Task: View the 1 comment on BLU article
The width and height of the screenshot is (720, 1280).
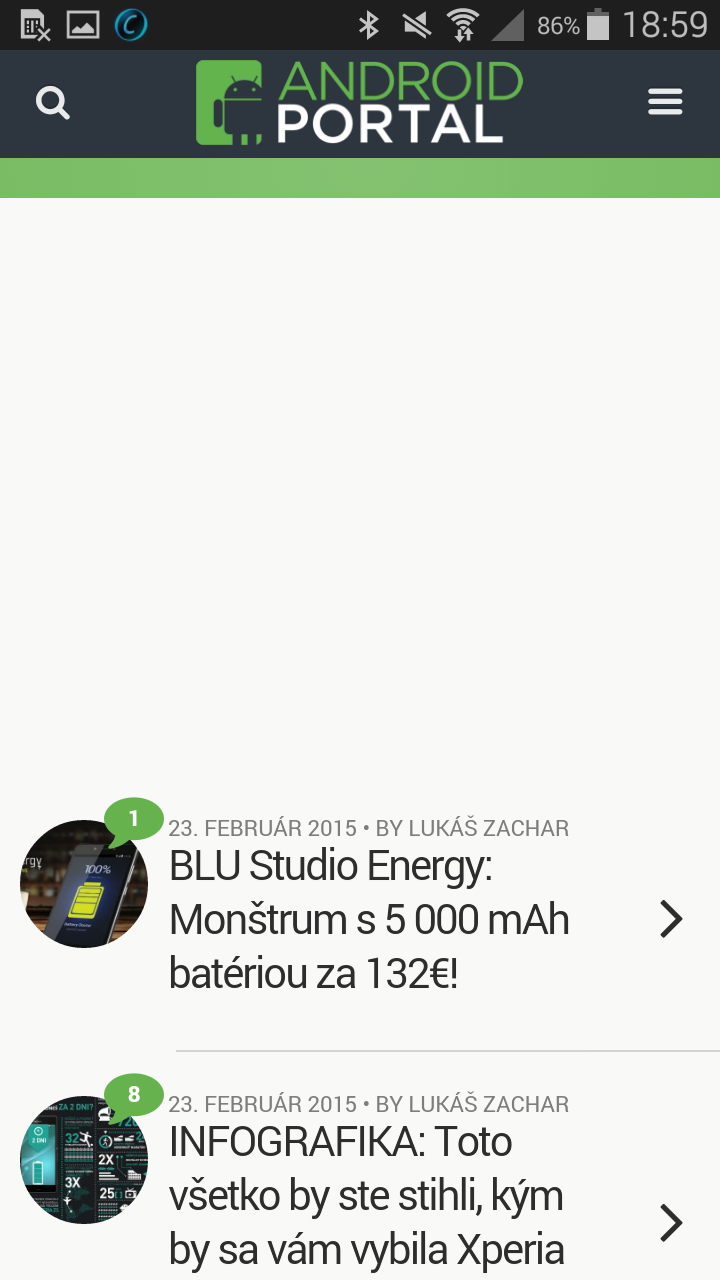Action: 133,820
